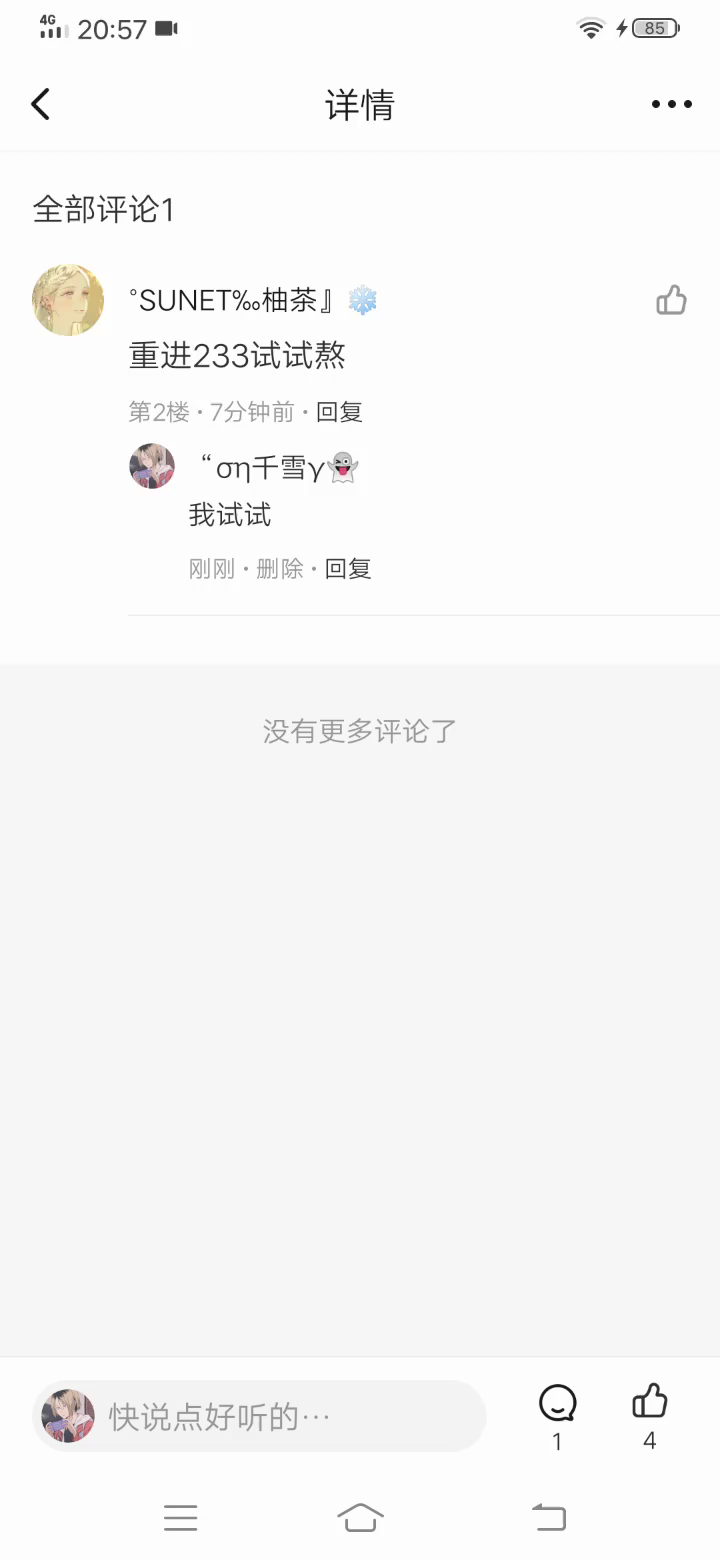Open the three-dot overflow menu

[x=671, y=104]
